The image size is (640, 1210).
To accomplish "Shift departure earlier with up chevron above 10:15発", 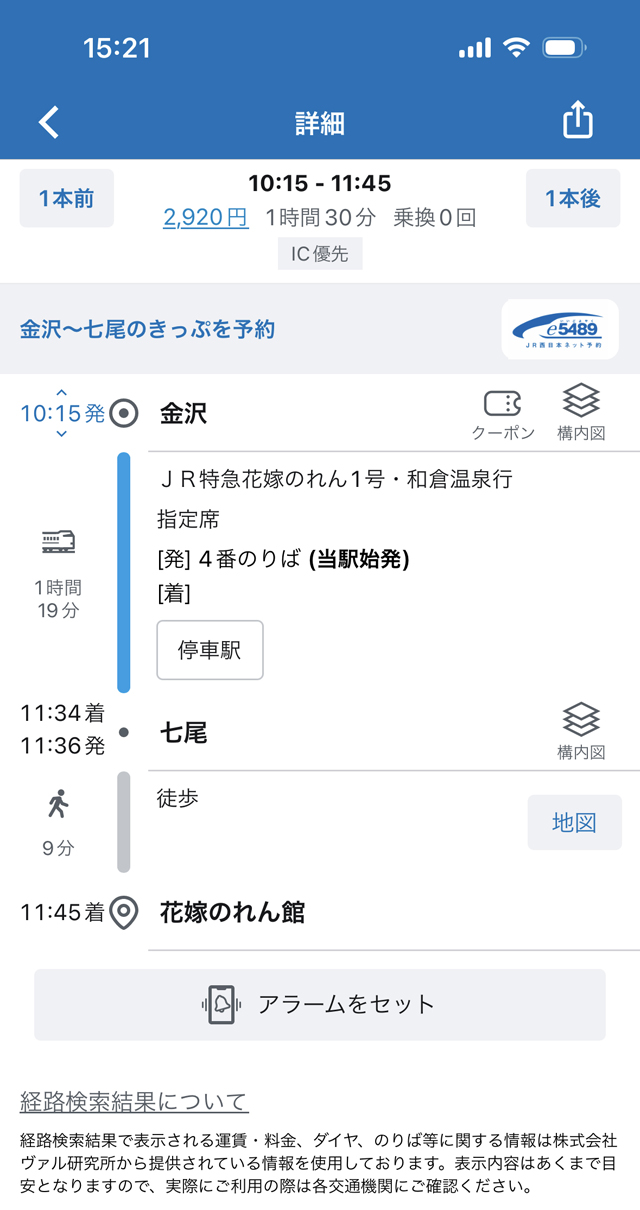I will 62,393.
